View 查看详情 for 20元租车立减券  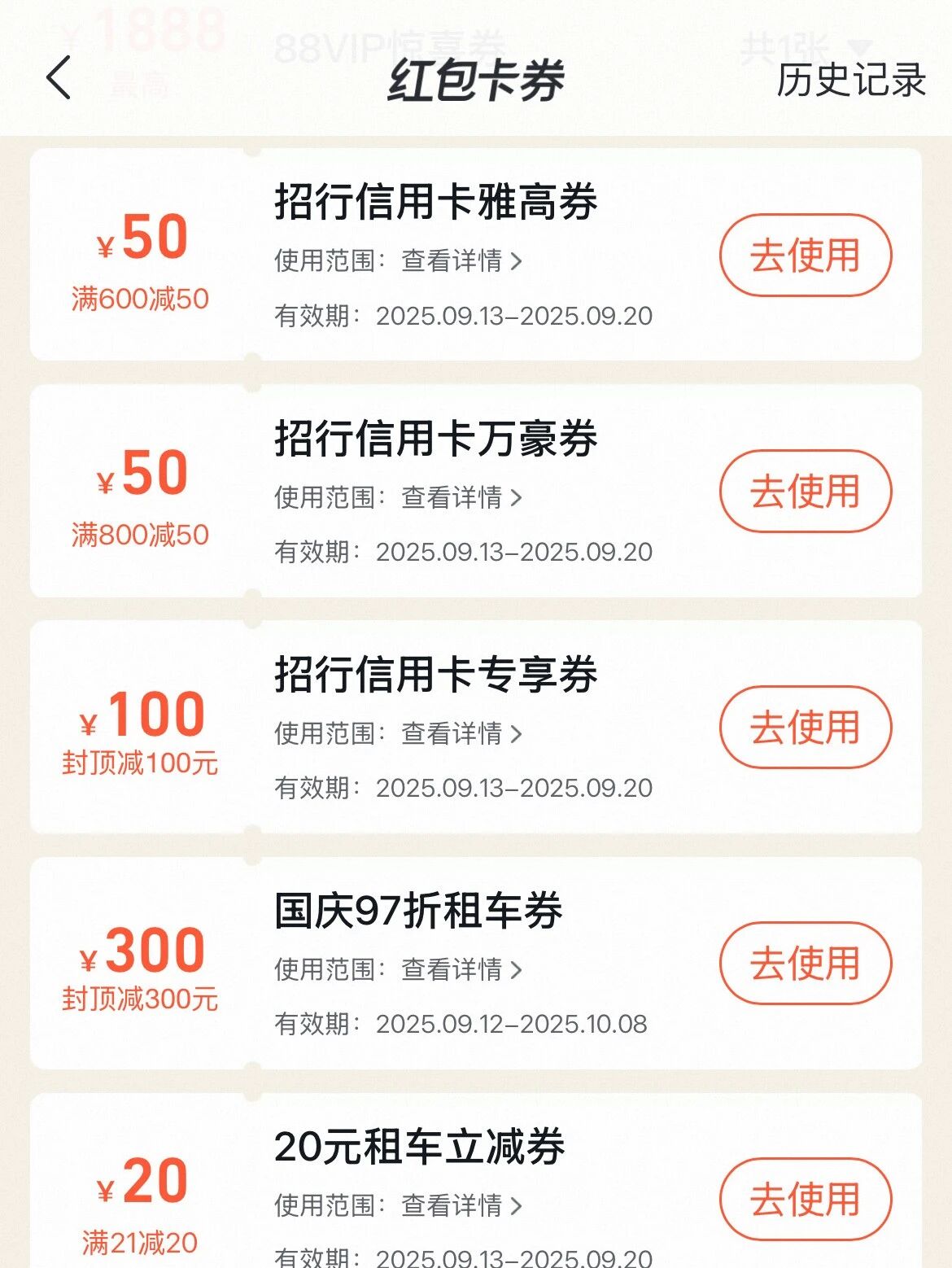(x=461, y=1205)
